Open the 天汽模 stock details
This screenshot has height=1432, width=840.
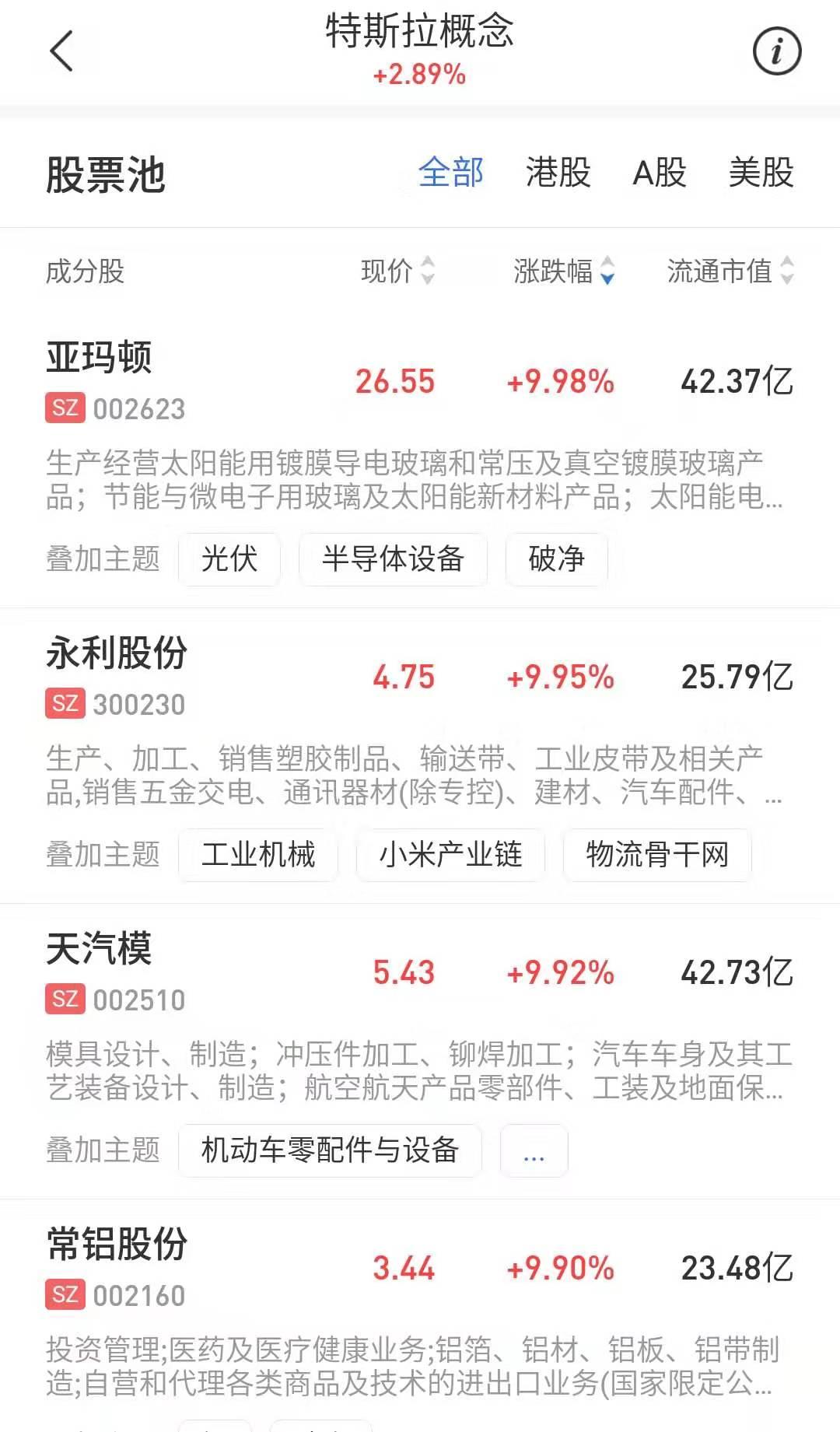tap(99, 949)
